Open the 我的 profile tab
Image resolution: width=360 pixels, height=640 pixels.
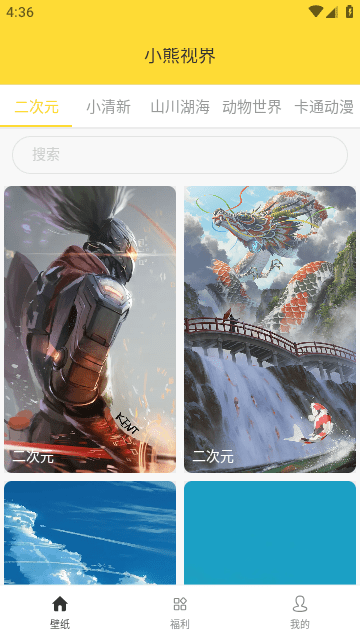[300, 612]
